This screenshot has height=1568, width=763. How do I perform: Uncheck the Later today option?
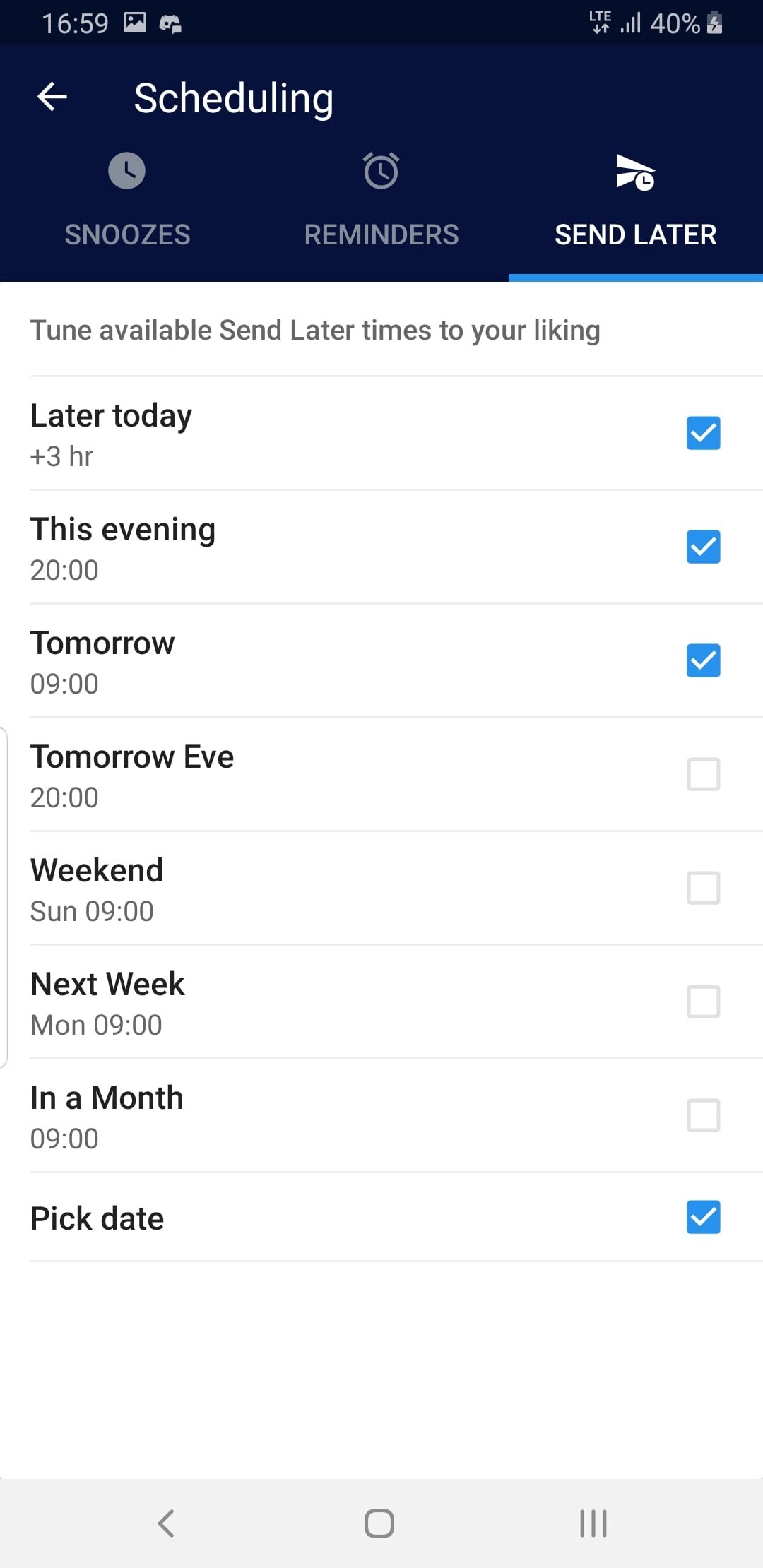[703, 433]
